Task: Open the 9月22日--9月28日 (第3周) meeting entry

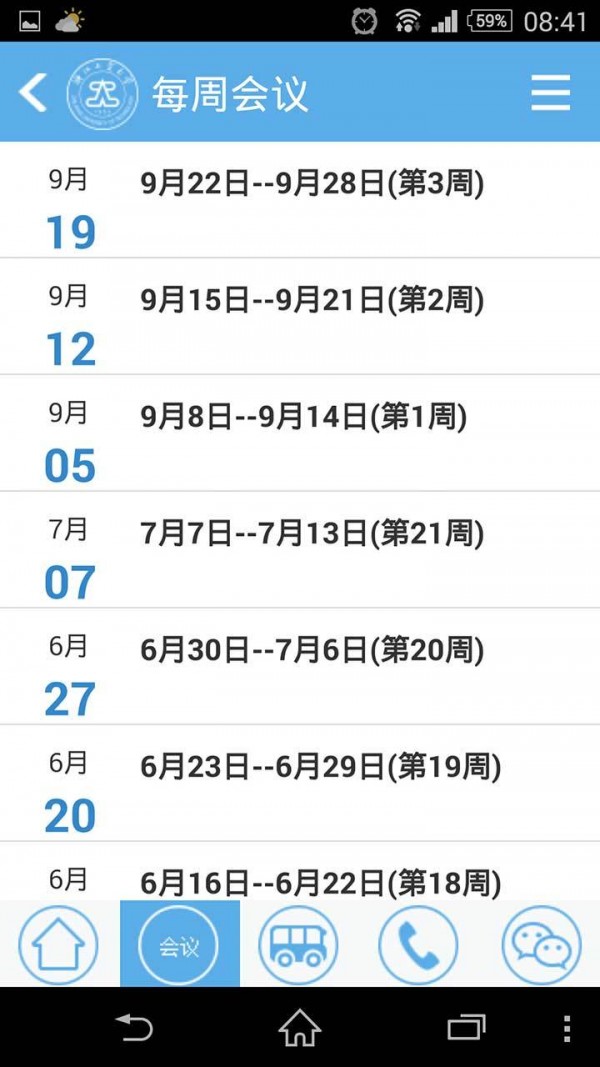Action: pos(300,200)
